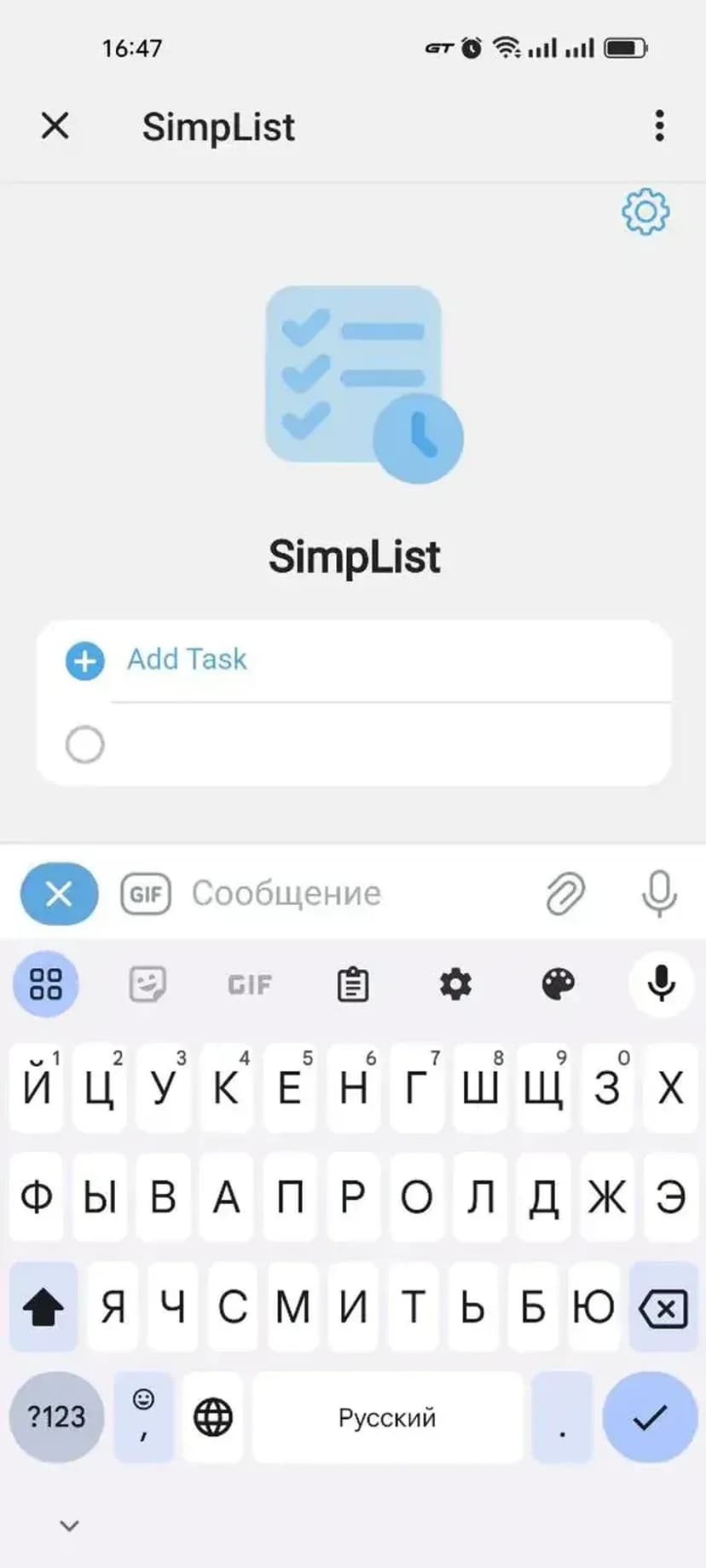This screenshot has height=1568, width=706.
Task: Switch keyboard language with globe key
Action: coord(212,1417)
